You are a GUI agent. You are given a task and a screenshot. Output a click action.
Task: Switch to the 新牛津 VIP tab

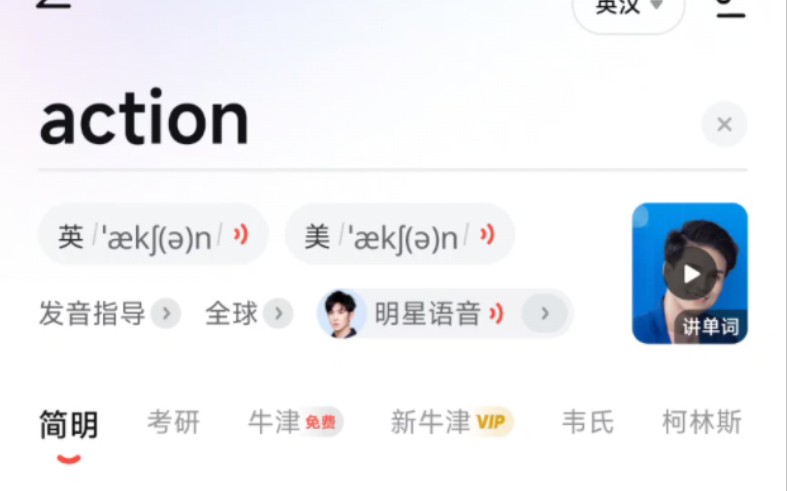point(451,423)
